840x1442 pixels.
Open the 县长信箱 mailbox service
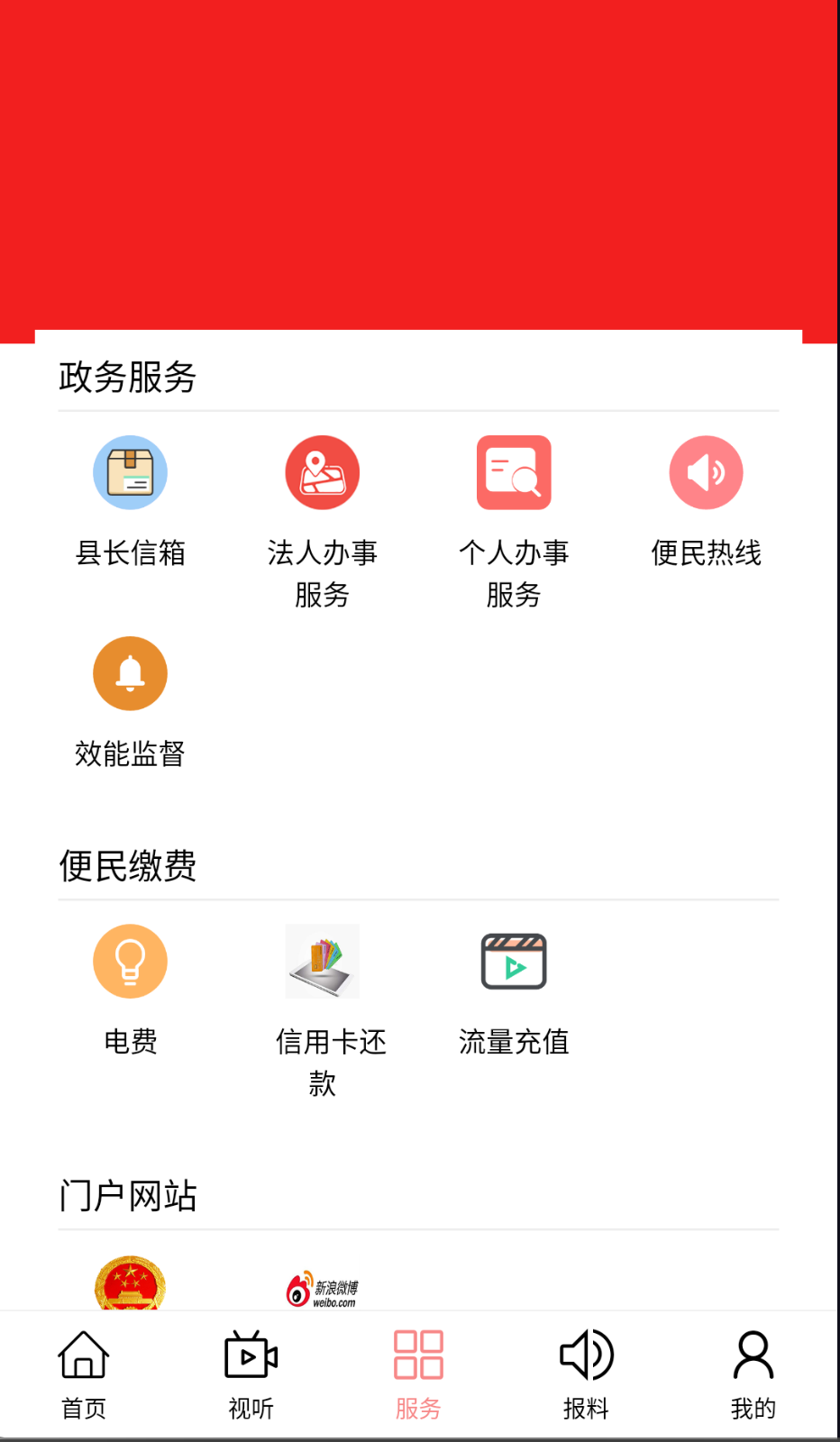pos(130,472)
